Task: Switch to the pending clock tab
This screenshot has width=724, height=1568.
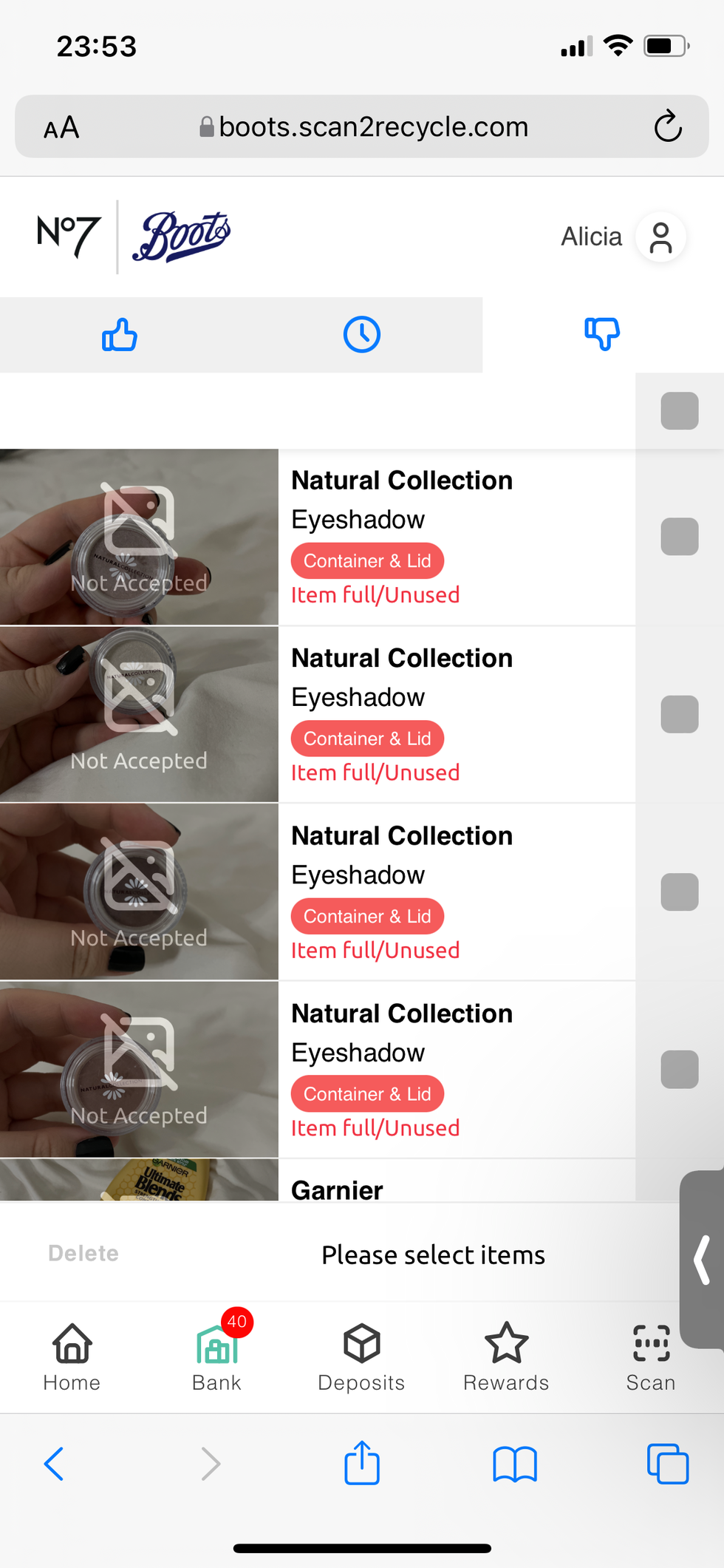Action: click(362, 335)
